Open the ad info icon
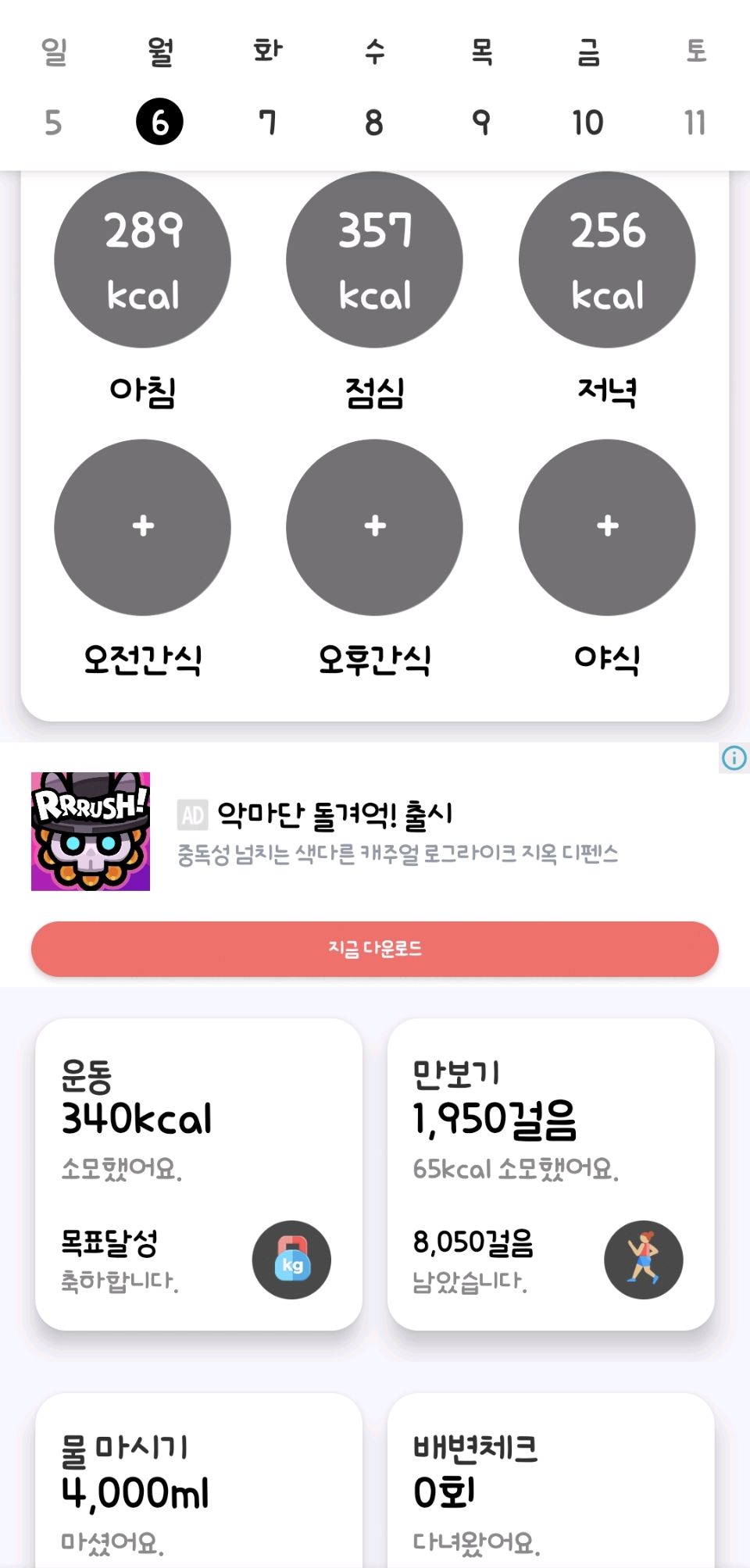The width and height of the screenshot is (750, 1568). [x=734, y=757]
